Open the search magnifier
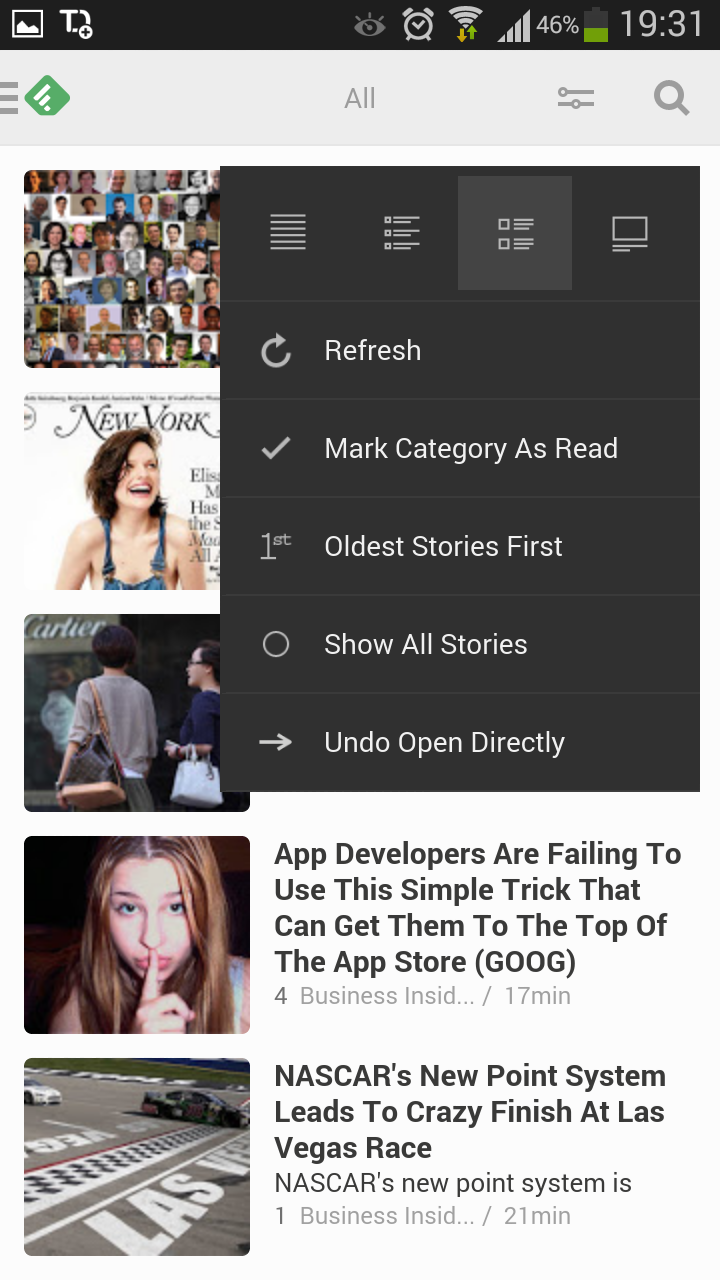The height and width of the screenshot is (1280, 720). 671,98
